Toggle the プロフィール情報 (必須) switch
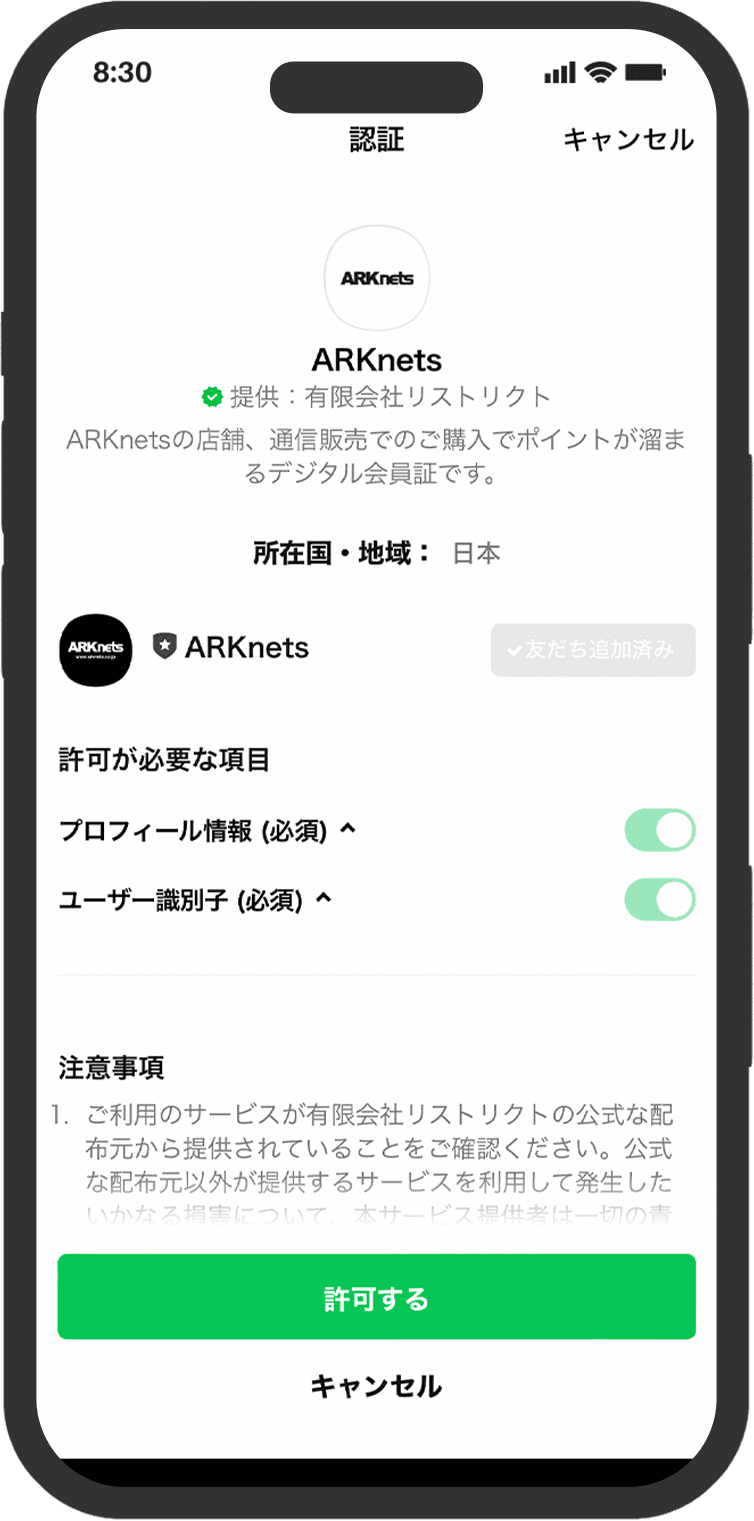This screenshot has height=1521, width=754. (x=659, y=830)
